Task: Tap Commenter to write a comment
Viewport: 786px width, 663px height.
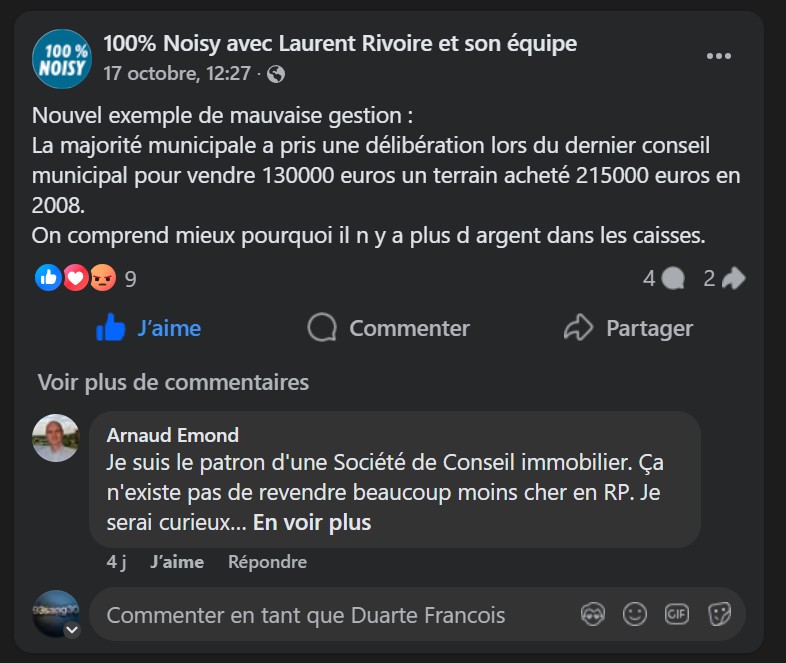Action: tap(389, 328)
